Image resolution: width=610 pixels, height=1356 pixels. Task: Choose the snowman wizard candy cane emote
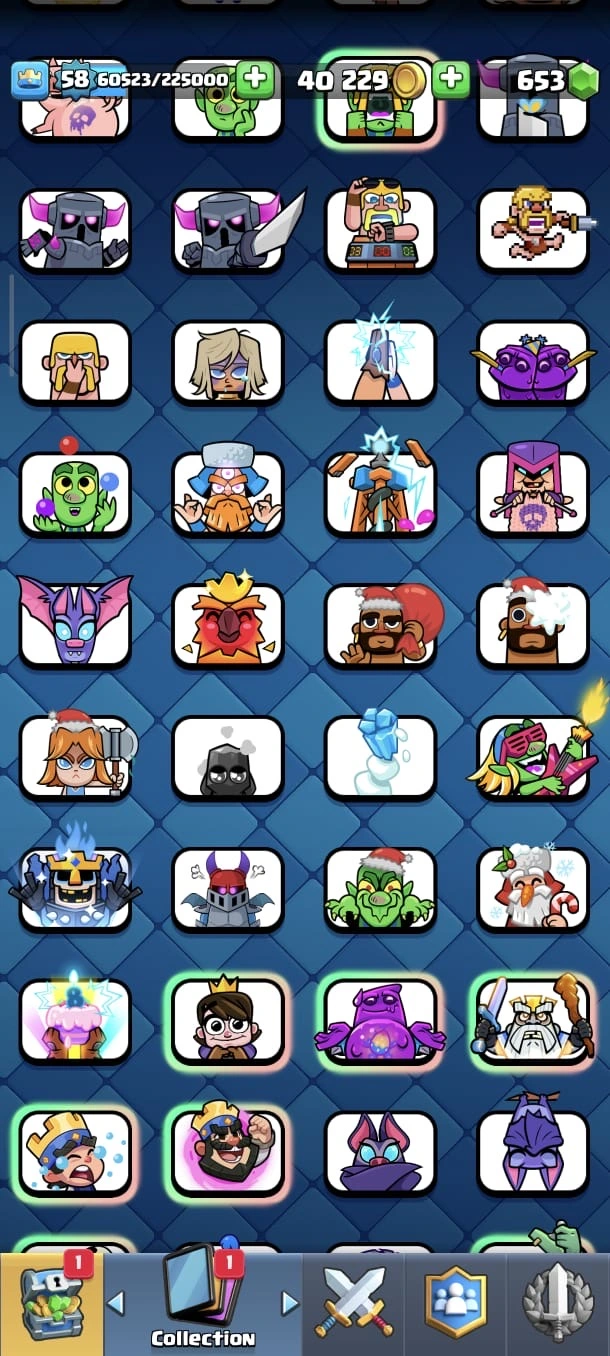533,889
